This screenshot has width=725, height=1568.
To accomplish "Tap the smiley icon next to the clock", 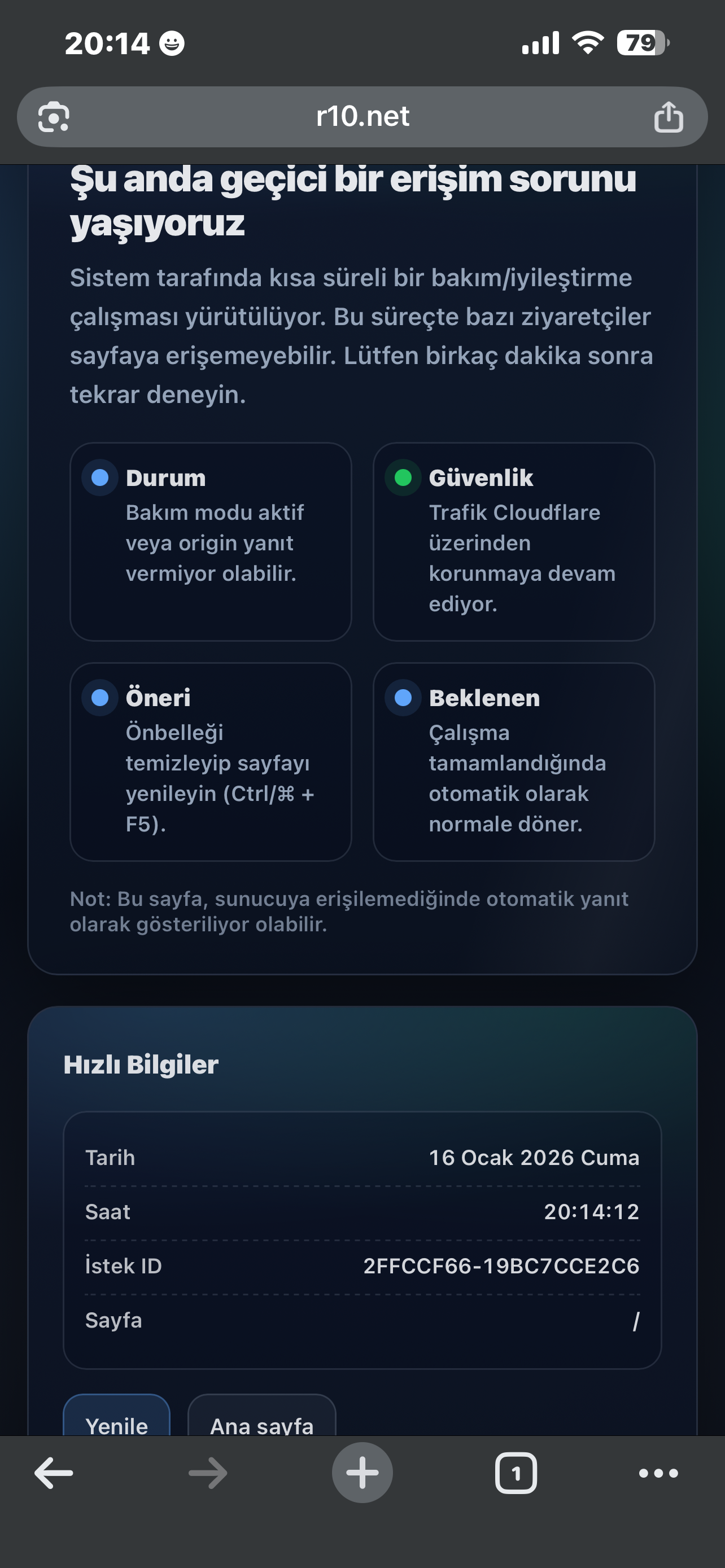I will (x=172, y=43).
